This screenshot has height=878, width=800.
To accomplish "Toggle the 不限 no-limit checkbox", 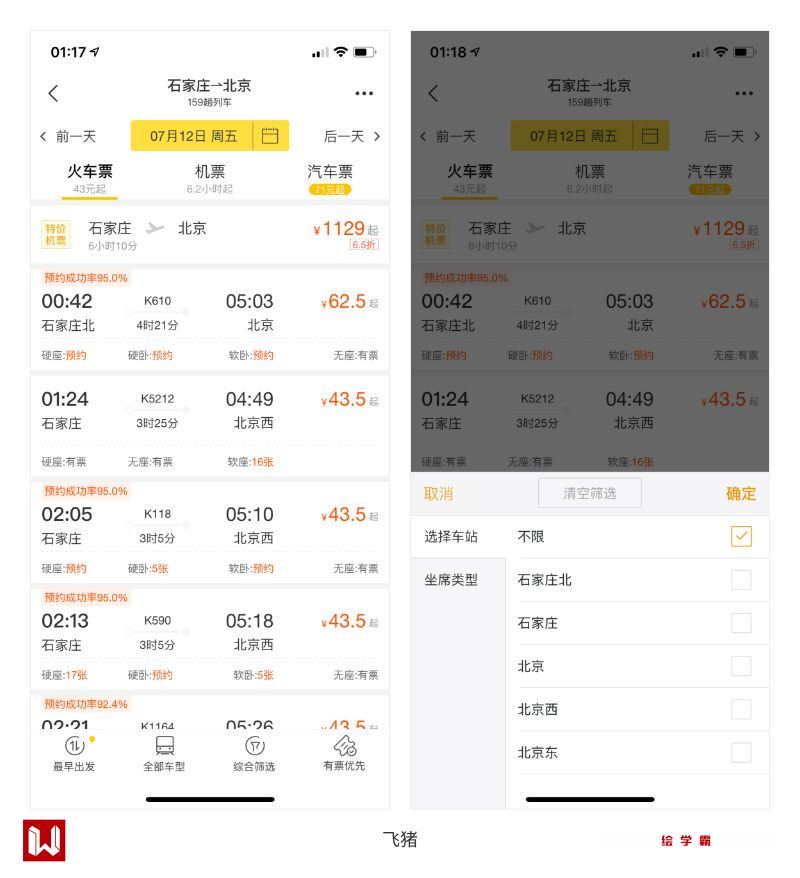I will (x=741, y=537).
